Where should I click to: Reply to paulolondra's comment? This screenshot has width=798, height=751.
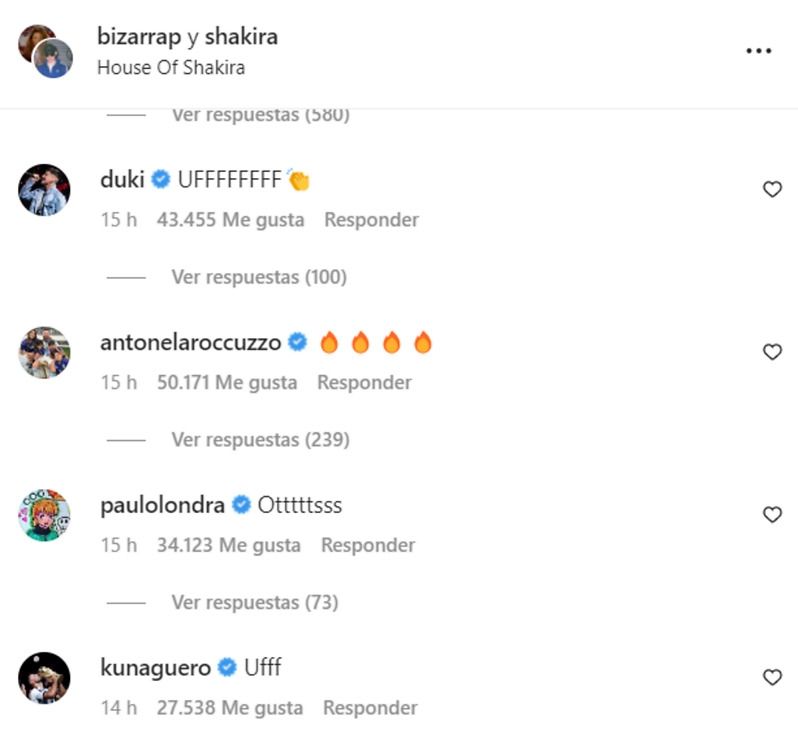point(367,546)
